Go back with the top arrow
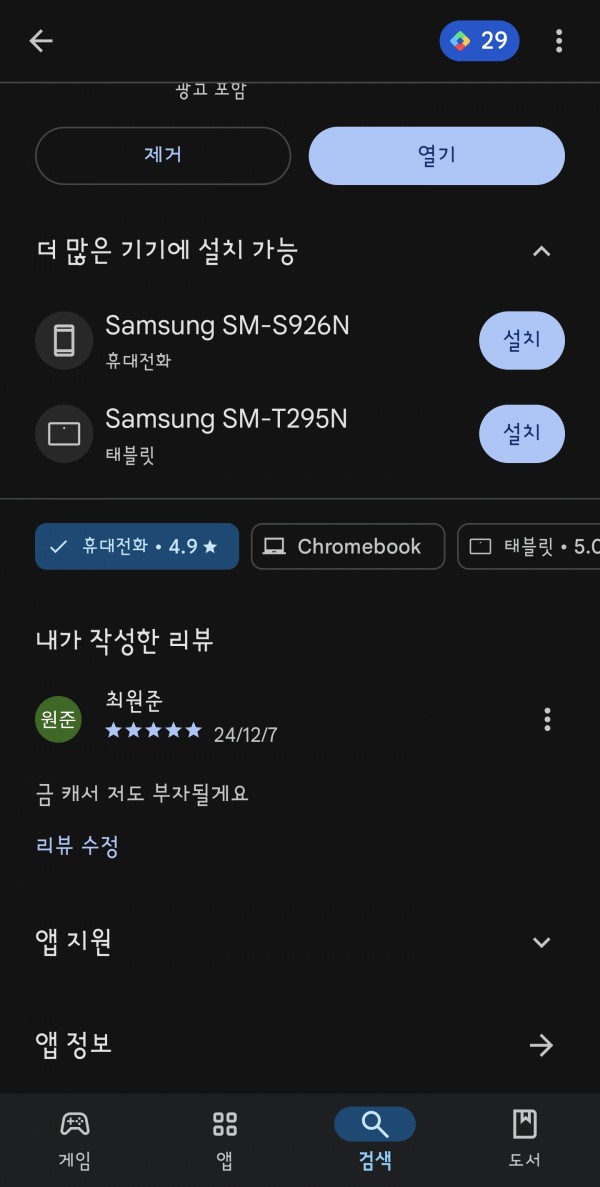This screenshot has width=600, height=1187. [41, 41]
